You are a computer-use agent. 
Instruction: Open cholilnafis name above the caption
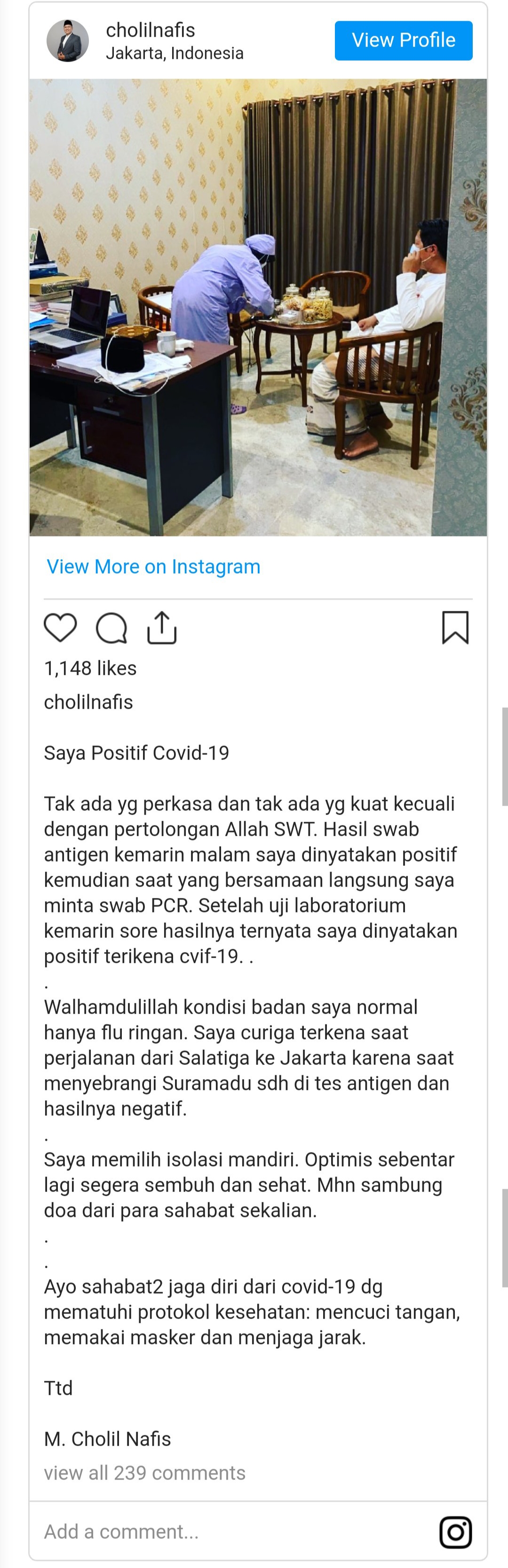pos(88,702)
